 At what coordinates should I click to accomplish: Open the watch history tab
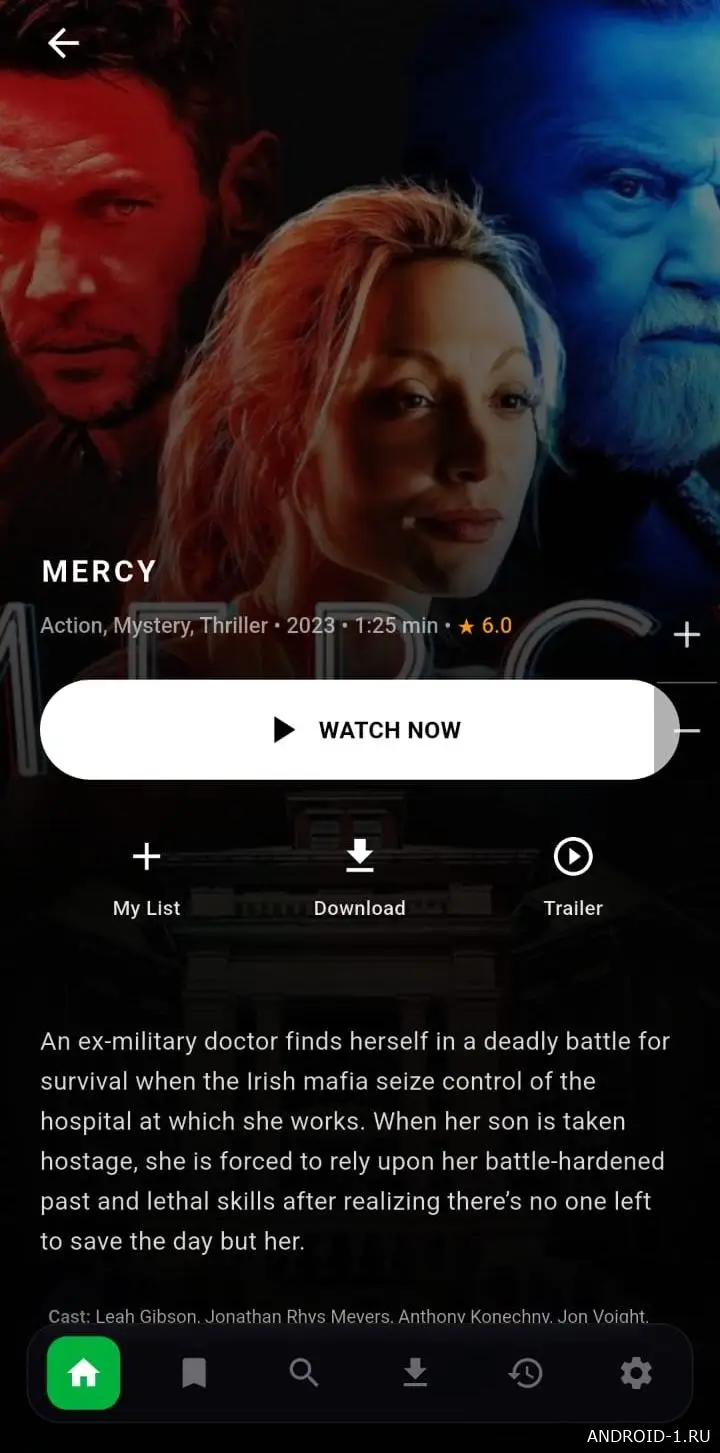coord(525,1373)
